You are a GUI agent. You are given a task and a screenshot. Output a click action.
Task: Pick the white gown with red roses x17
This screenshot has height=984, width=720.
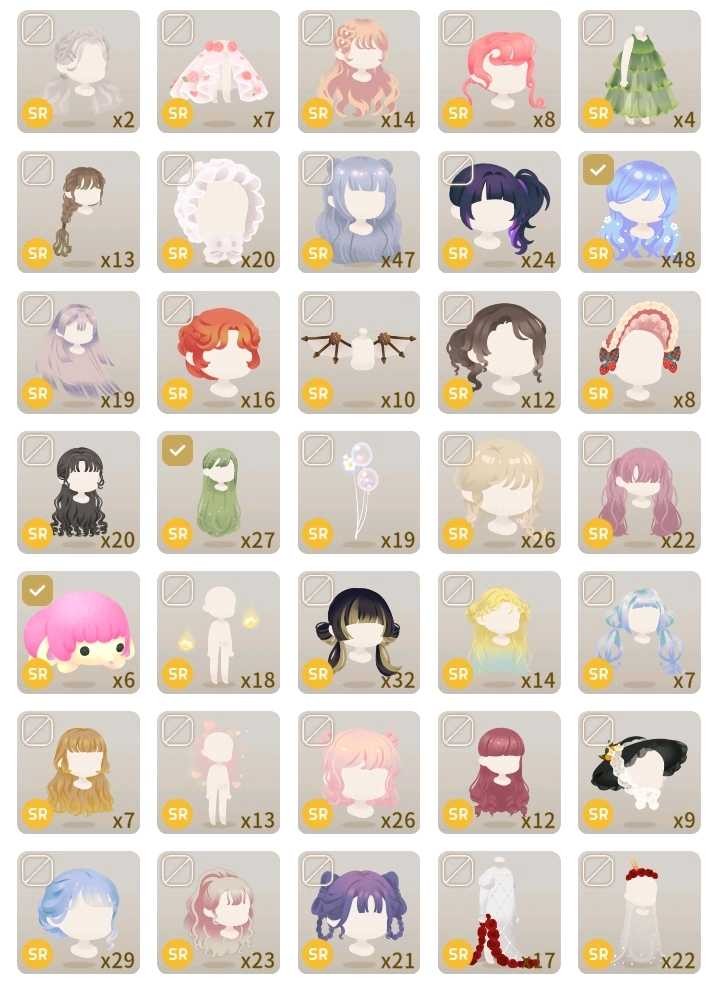499,912
